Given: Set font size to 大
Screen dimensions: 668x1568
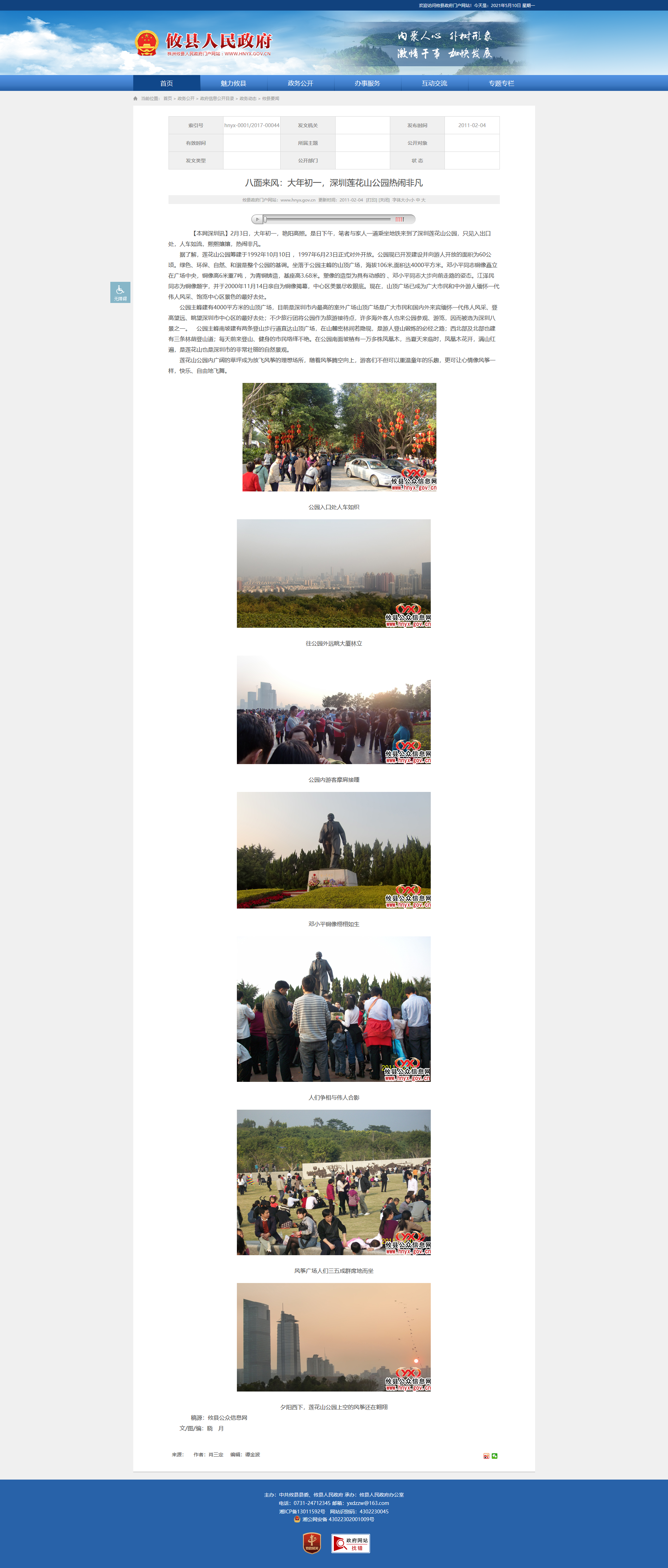Looking at the screenshot, I should [x=423, y=200].
